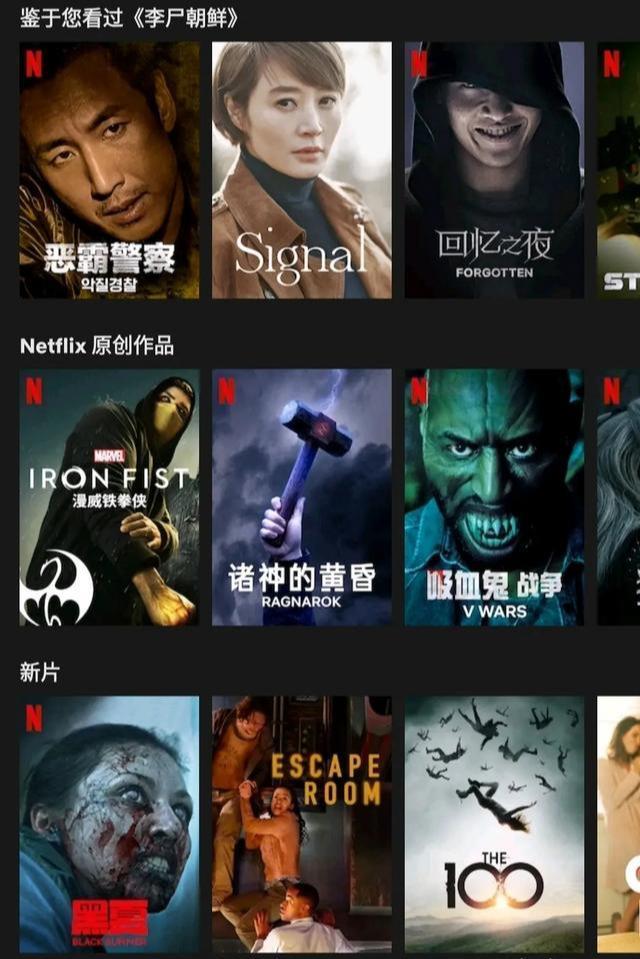This screenshot has width=640, height=959.
Task: Select the Escape Room movie
Action: point(301,824)
